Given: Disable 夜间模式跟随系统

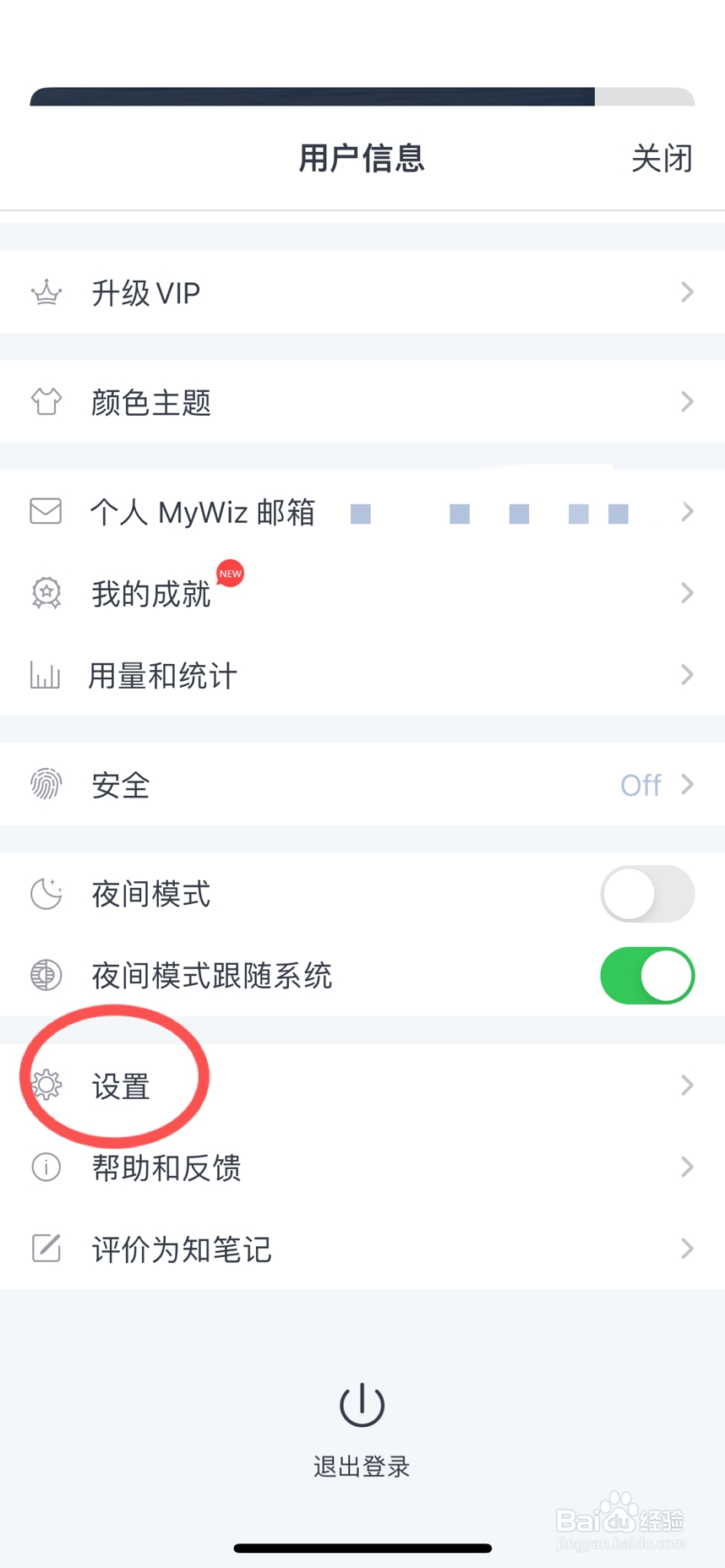Looking at the screenshot, I should (647, 976).
